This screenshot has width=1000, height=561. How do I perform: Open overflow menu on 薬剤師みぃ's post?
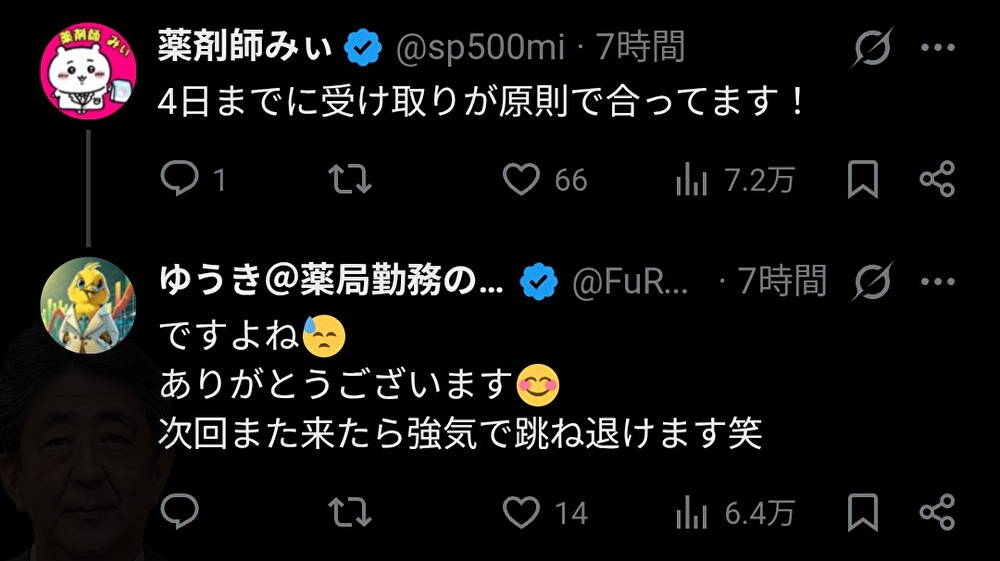[x=937, y=47]
